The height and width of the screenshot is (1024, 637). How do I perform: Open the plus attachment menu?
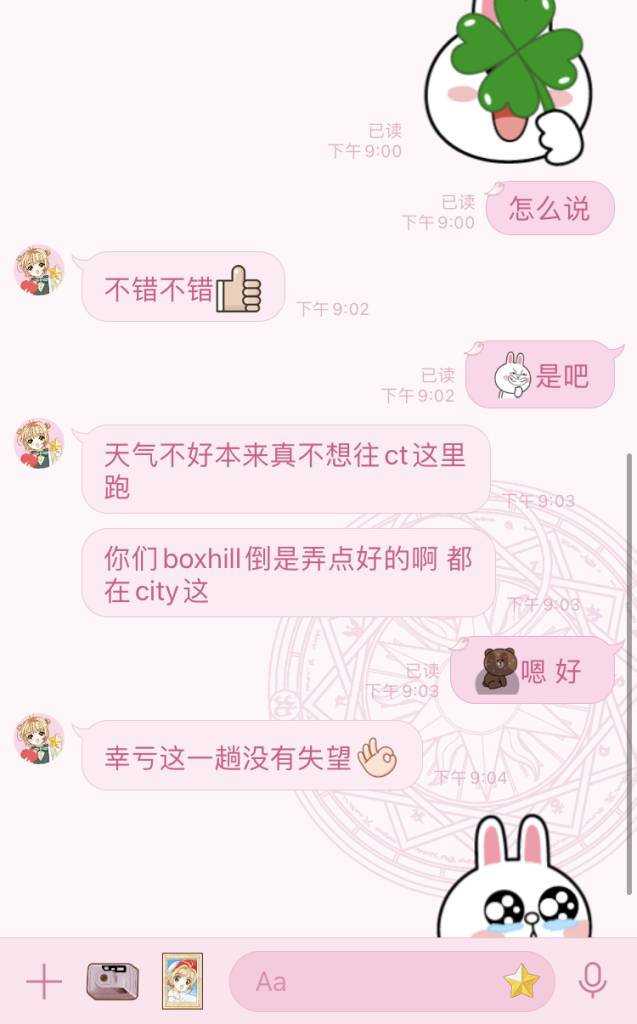click(43, 982)
